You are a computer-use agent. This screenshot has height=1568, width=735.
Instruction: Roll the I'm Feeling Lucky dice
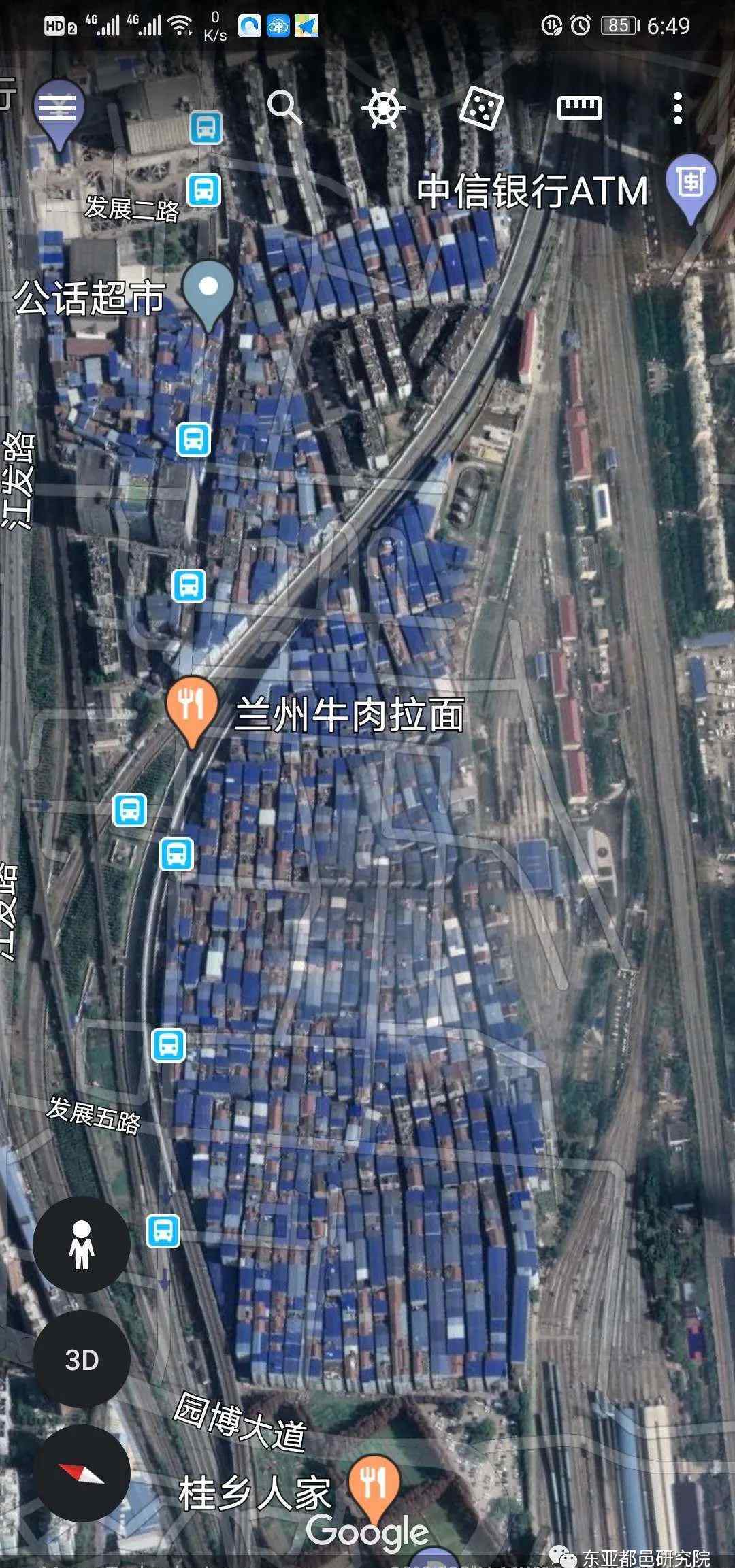tap(482, 108)
